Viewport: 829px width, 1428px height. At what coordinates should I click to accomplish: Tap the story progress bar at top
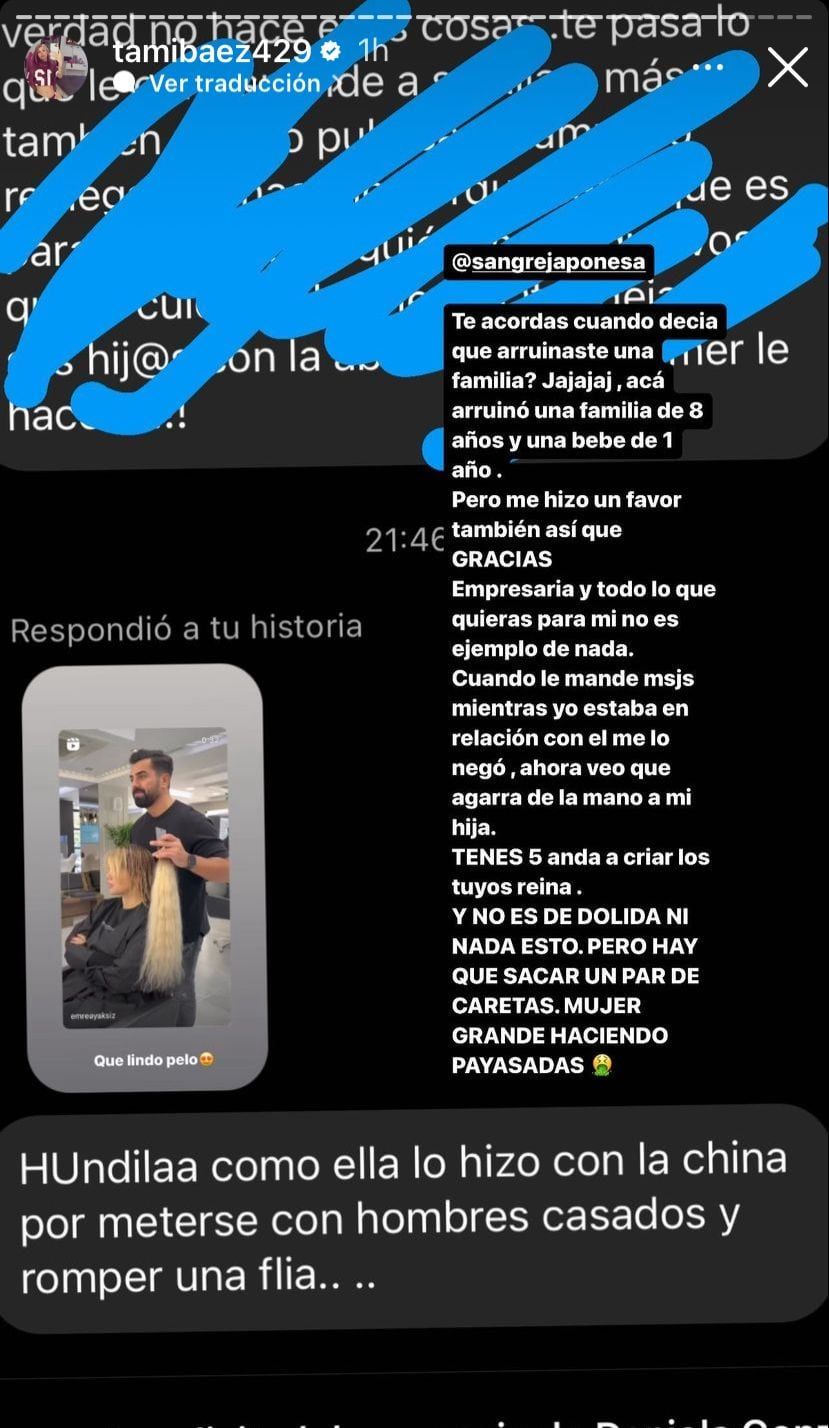tap(414, 12)
